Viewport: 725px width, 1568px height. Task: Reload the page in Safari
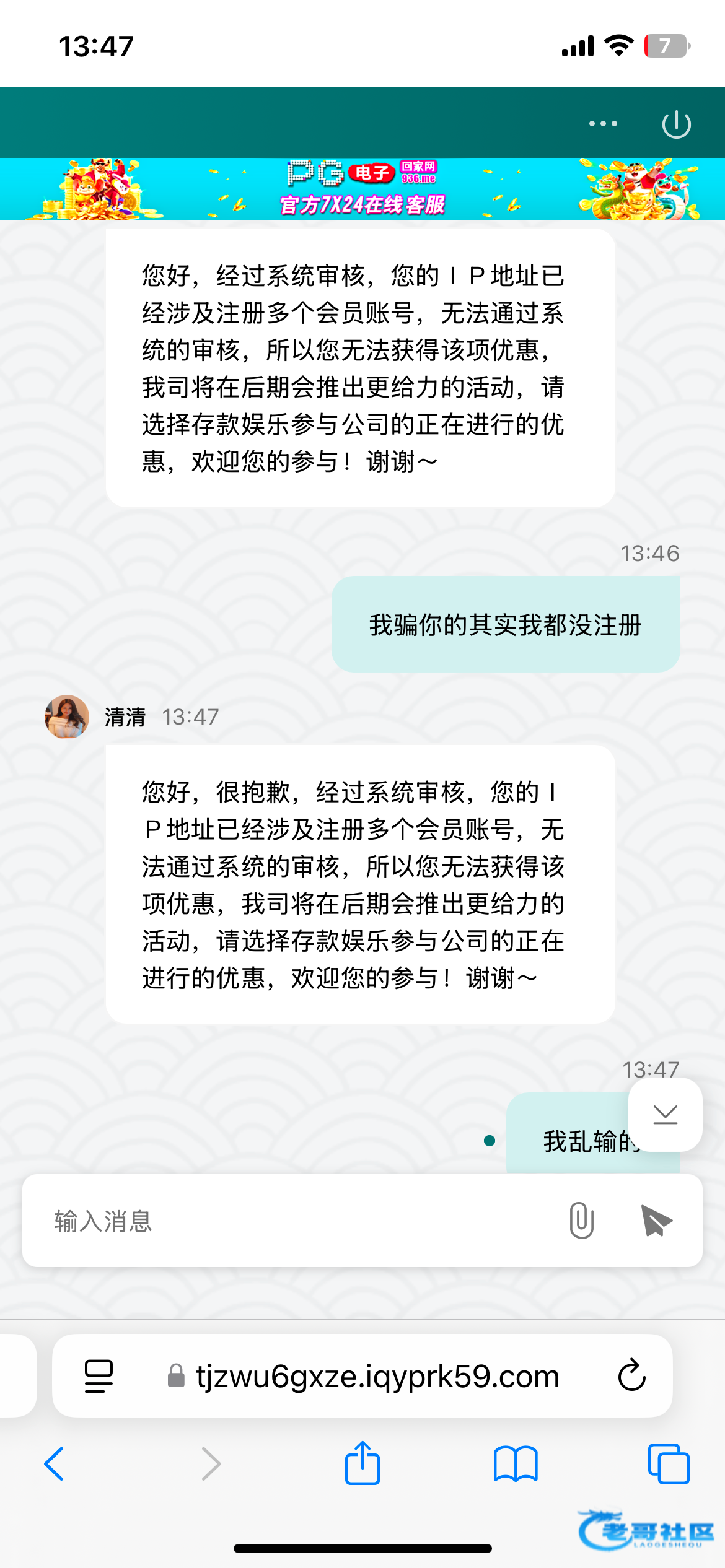631,1376
